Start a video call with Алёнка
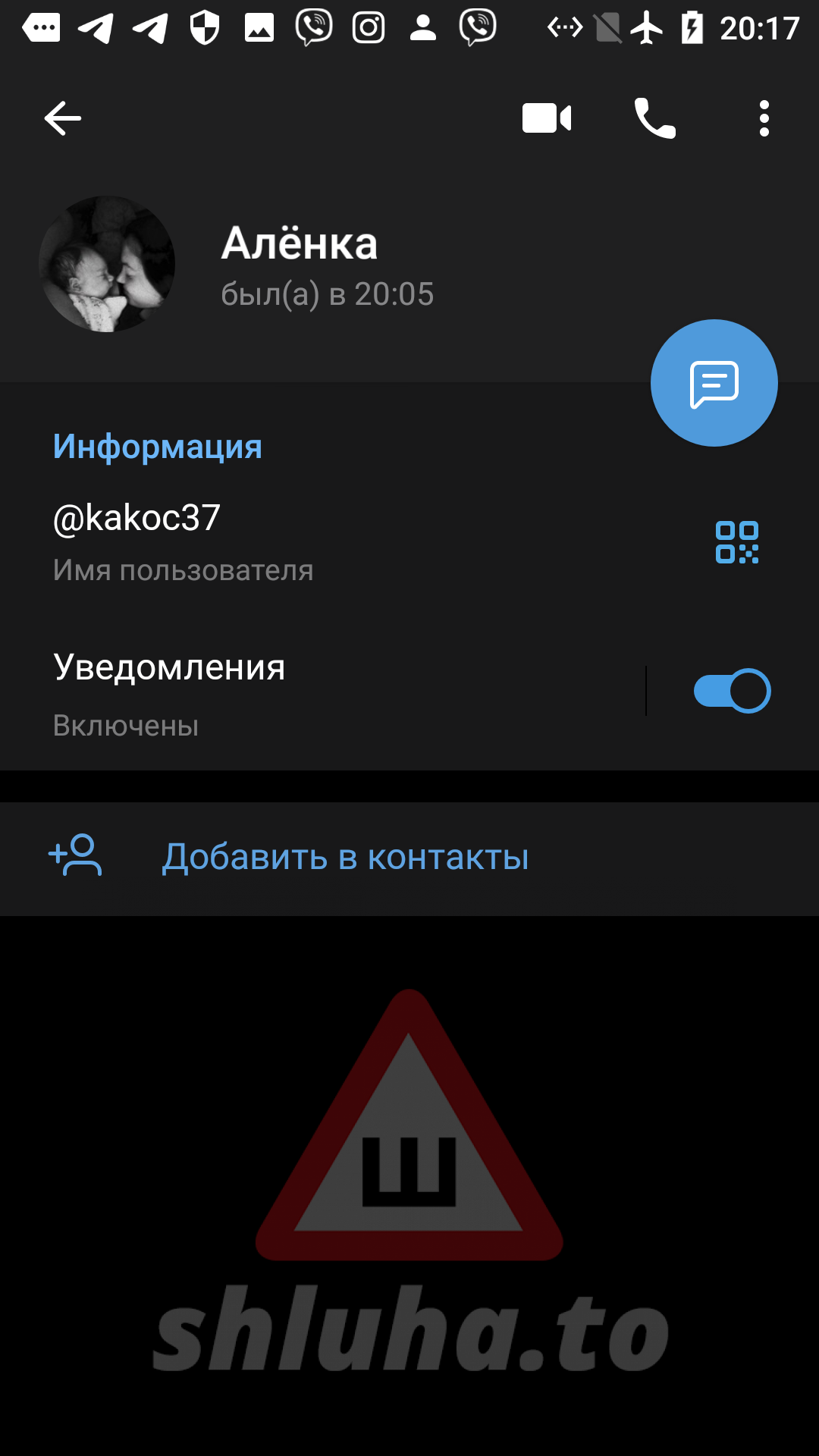Viewport: 819px width, 1456px height. point(546,118)
